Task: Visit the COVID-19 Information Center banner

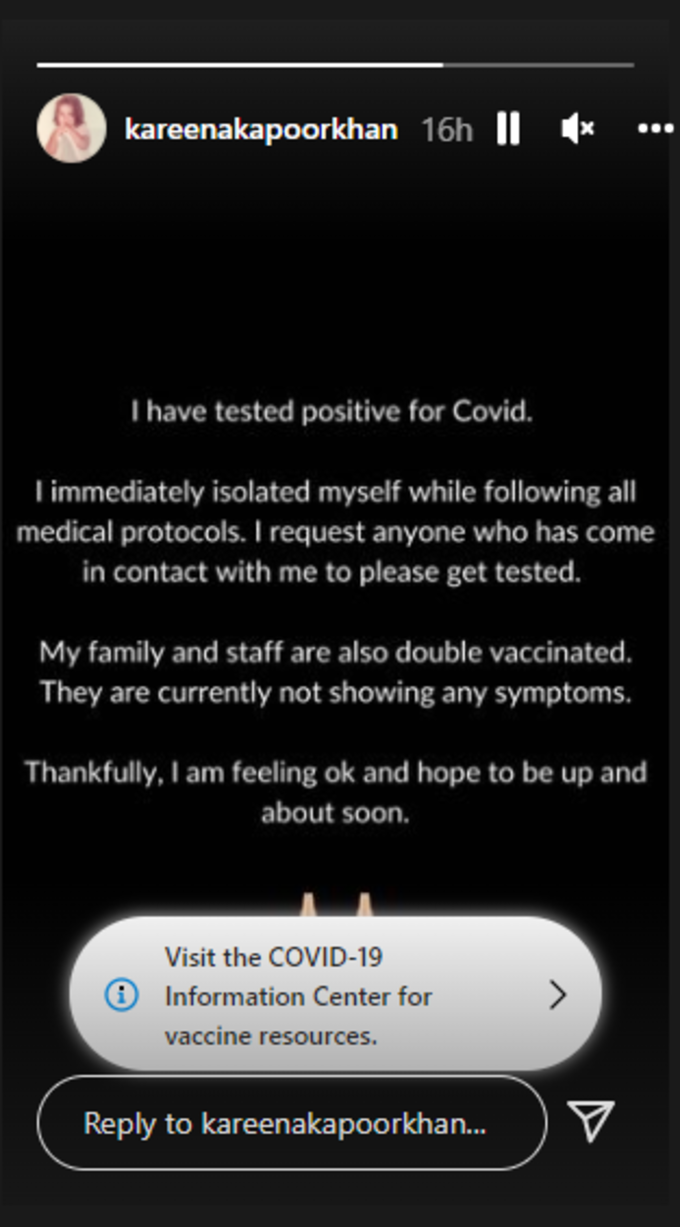Action: click(x=336, y=995)
